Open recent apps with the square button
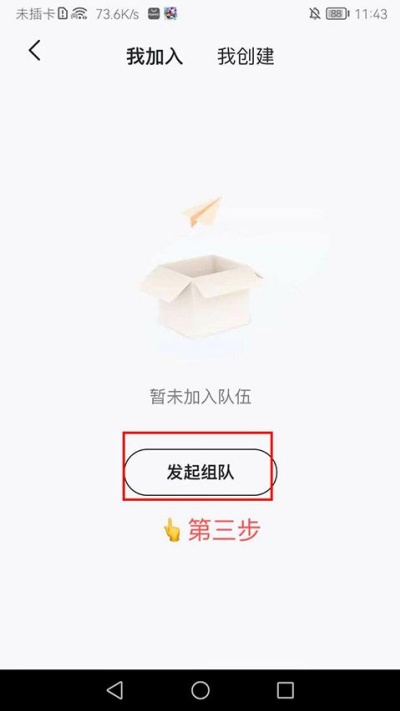The image size is (400, 711). click(x=285, y=690)
